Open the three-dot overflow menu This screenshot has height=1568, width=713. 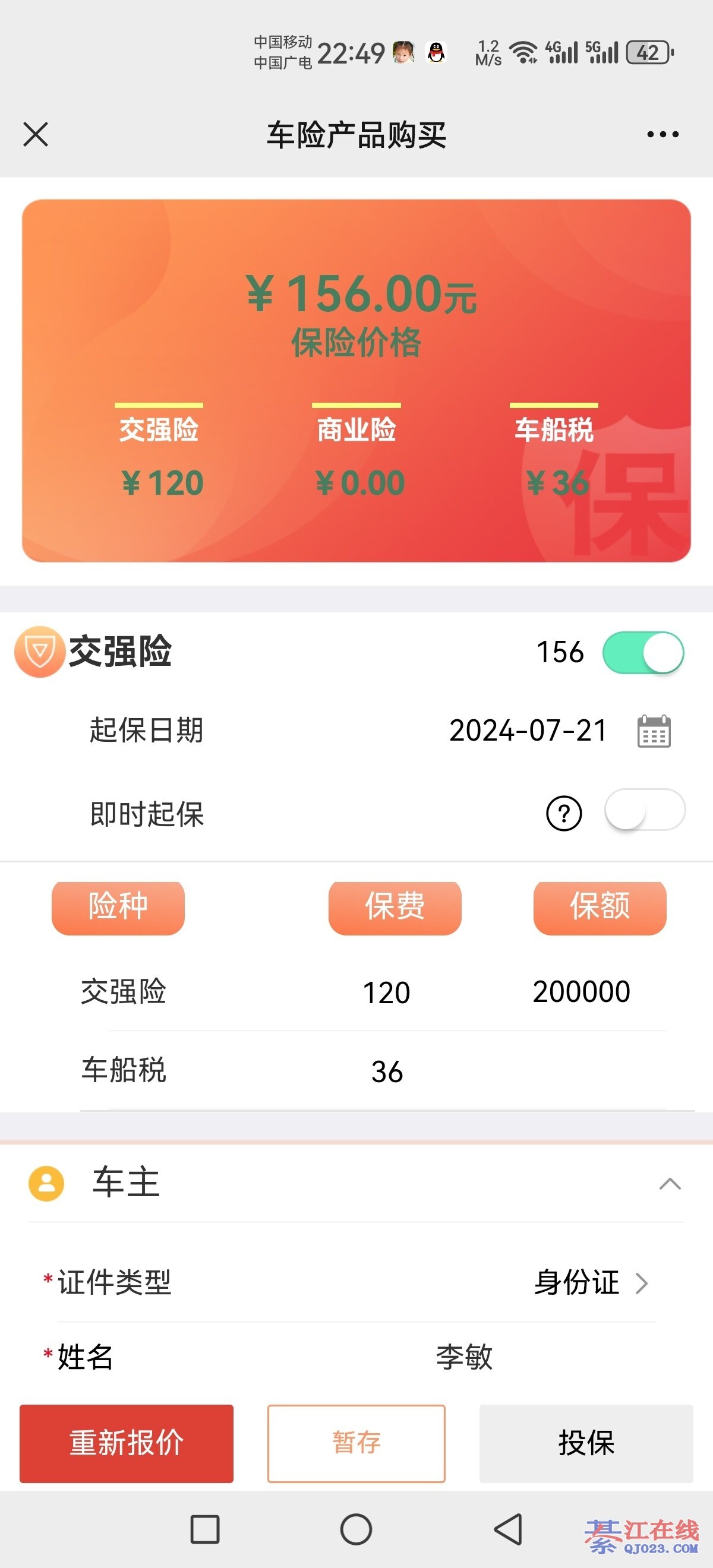point(662,134)
